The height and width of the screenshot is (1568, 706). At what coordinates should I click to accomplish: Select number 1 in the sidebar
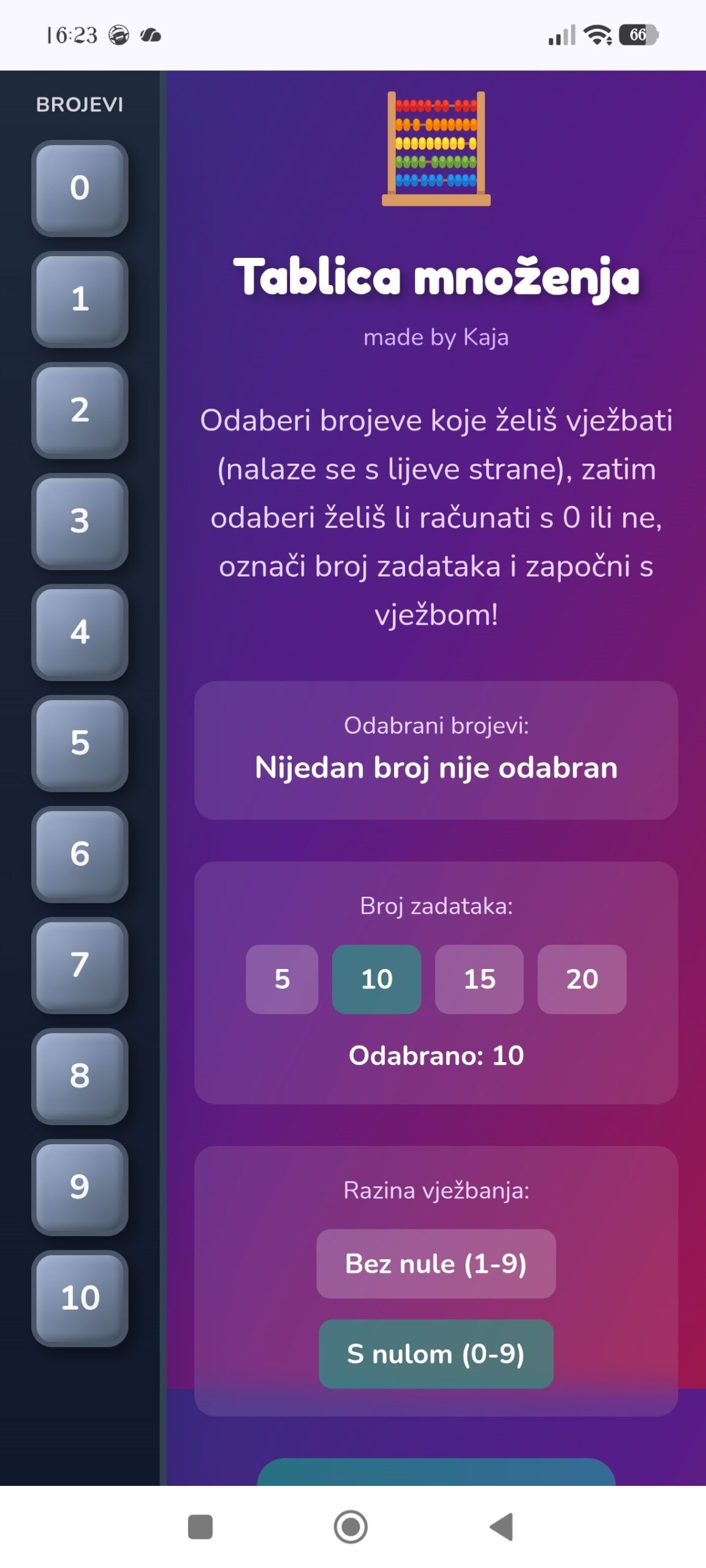point(80,300)
